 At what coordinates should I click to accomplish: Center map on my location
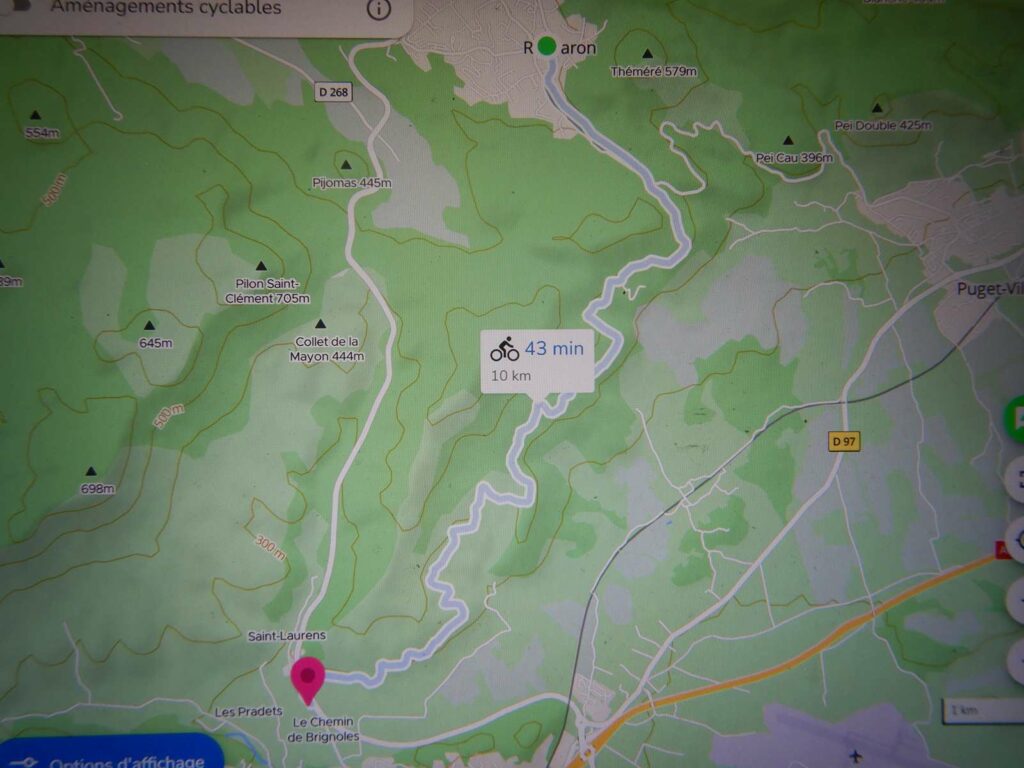pos(1017,541)
